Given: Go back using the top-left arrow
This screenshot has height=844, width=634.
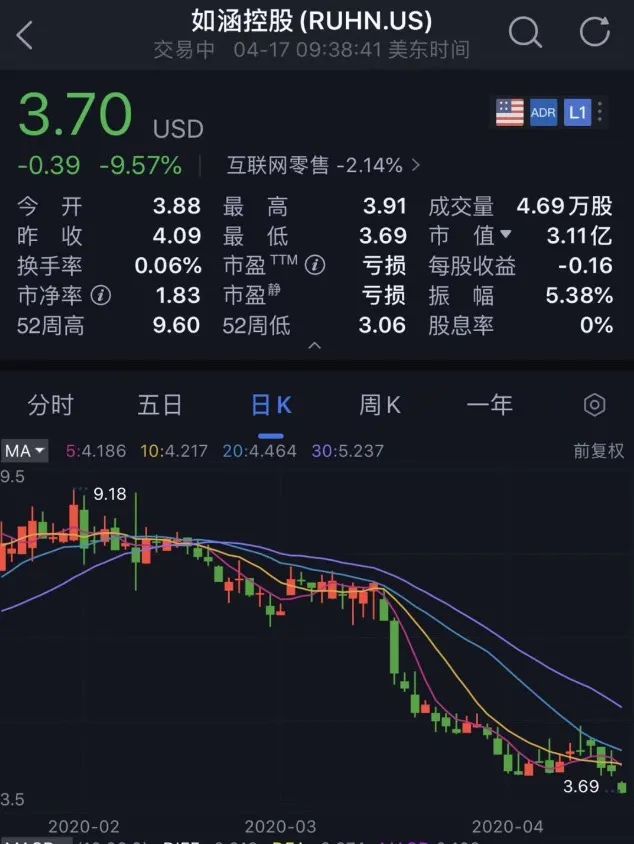Looking at the screenshot, I should coord(25,35).
